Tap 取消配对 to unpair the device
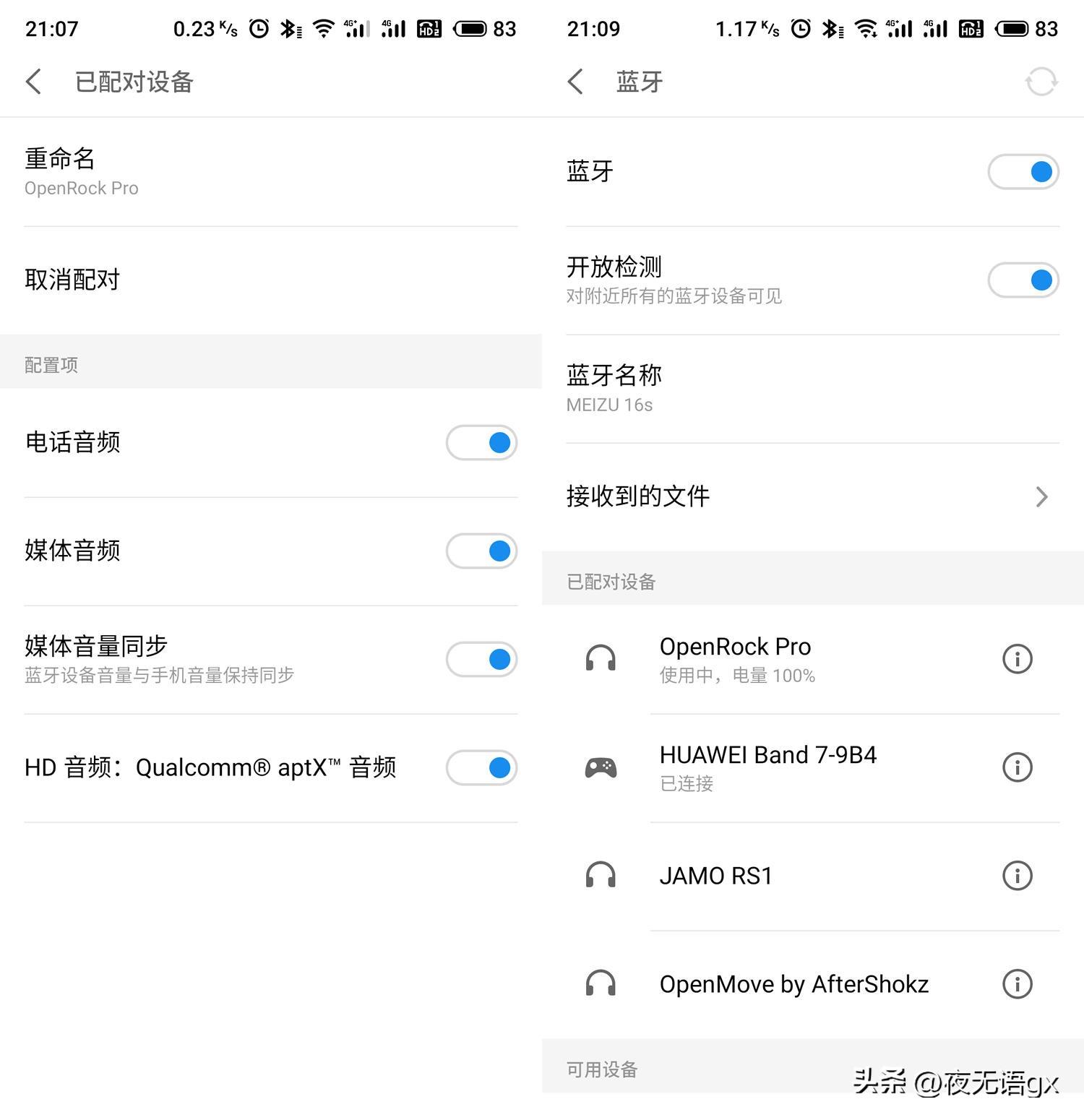The width and height of the screenshot is (1084, 1120). (x=72, y=280)
